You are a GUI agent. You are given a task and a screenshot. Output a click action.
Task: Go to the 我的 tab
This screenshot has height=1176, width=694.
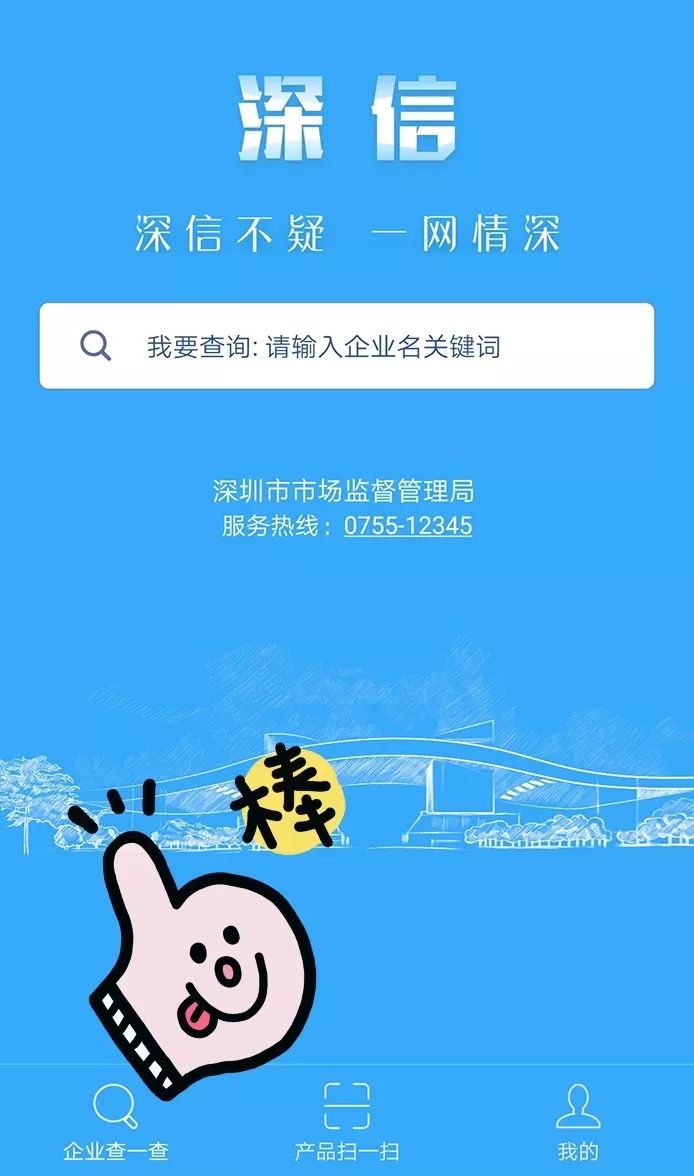point(578,1120)
